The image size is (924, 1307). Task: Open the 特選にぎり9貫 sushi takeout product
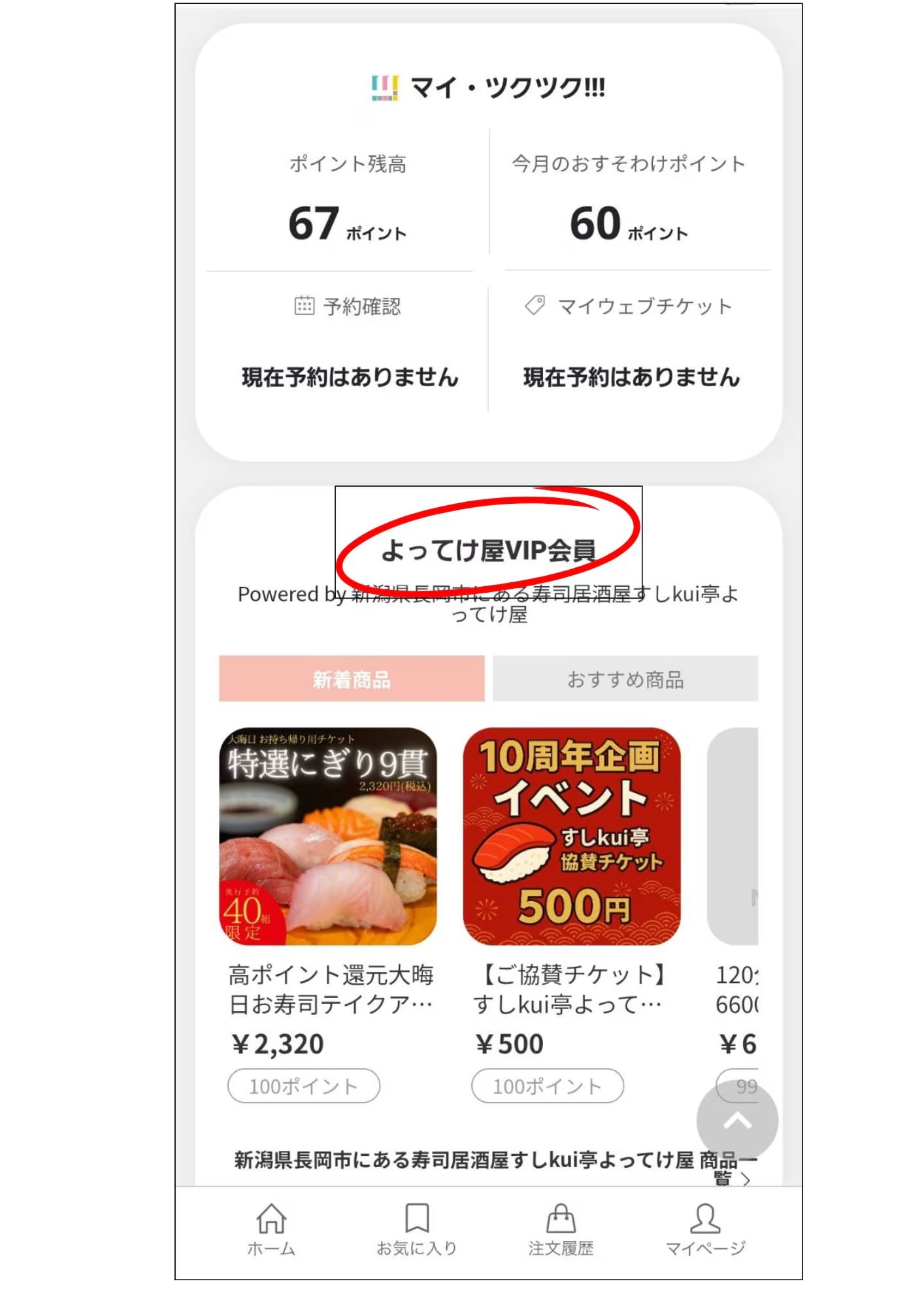tap(328, 836)
